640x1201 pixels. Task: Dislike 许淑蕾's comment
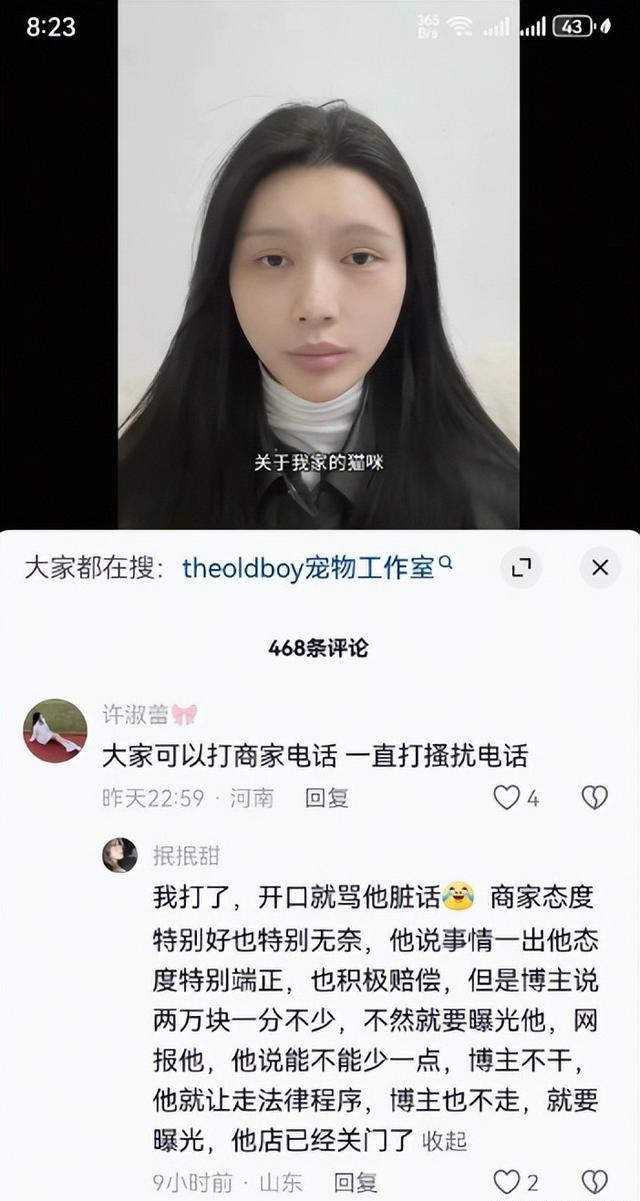pos(594,797)
